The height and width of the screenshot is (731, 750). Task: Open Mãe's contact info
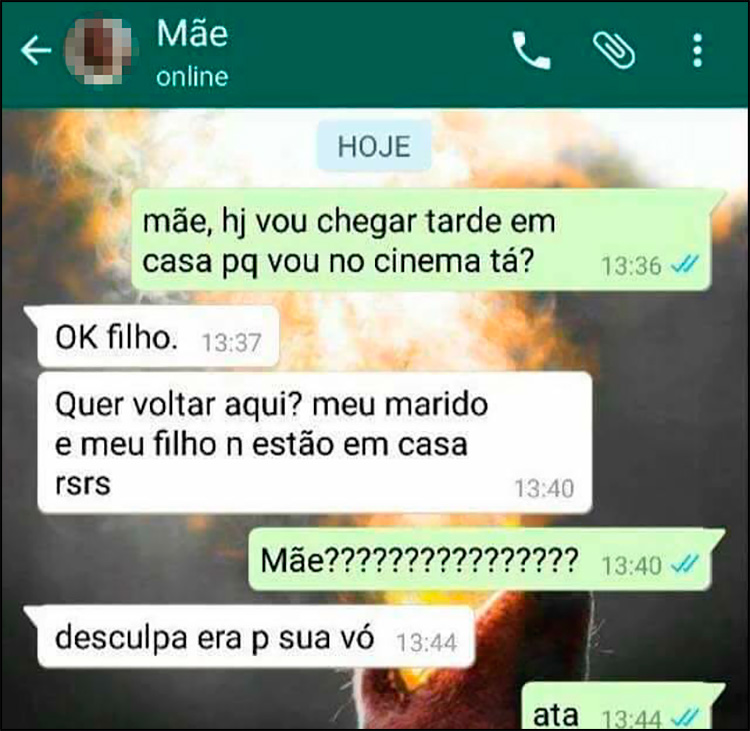tap(192, 52)
